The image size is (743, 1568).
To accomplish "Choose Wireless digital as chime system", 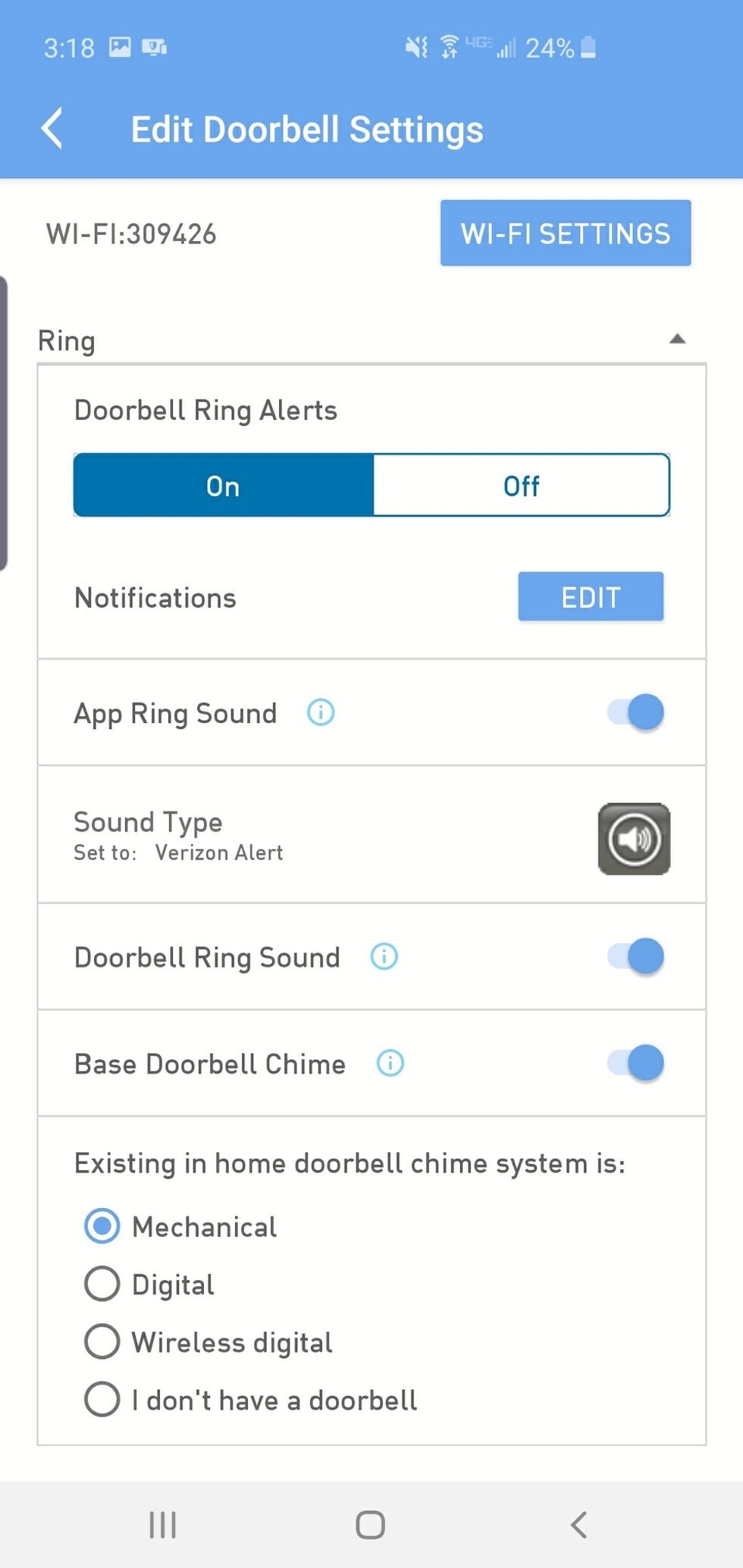I will tap(102, 1341).
